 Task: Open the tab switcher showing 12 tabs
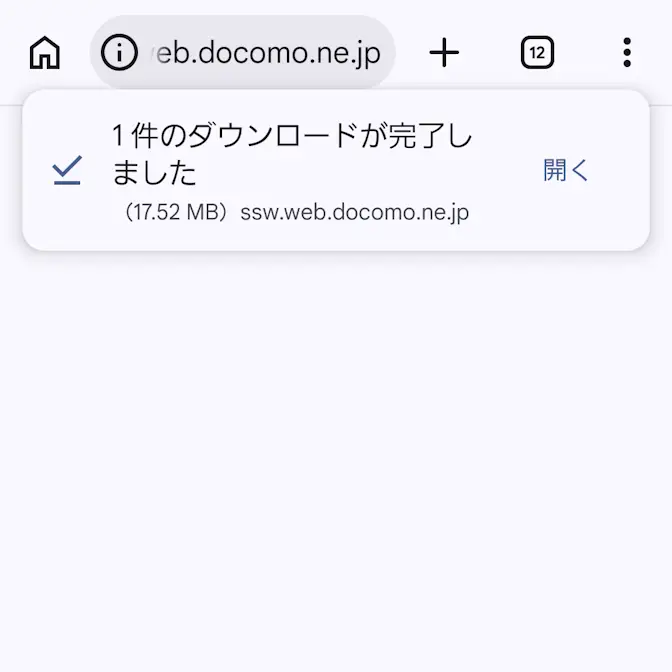[537, 52]
